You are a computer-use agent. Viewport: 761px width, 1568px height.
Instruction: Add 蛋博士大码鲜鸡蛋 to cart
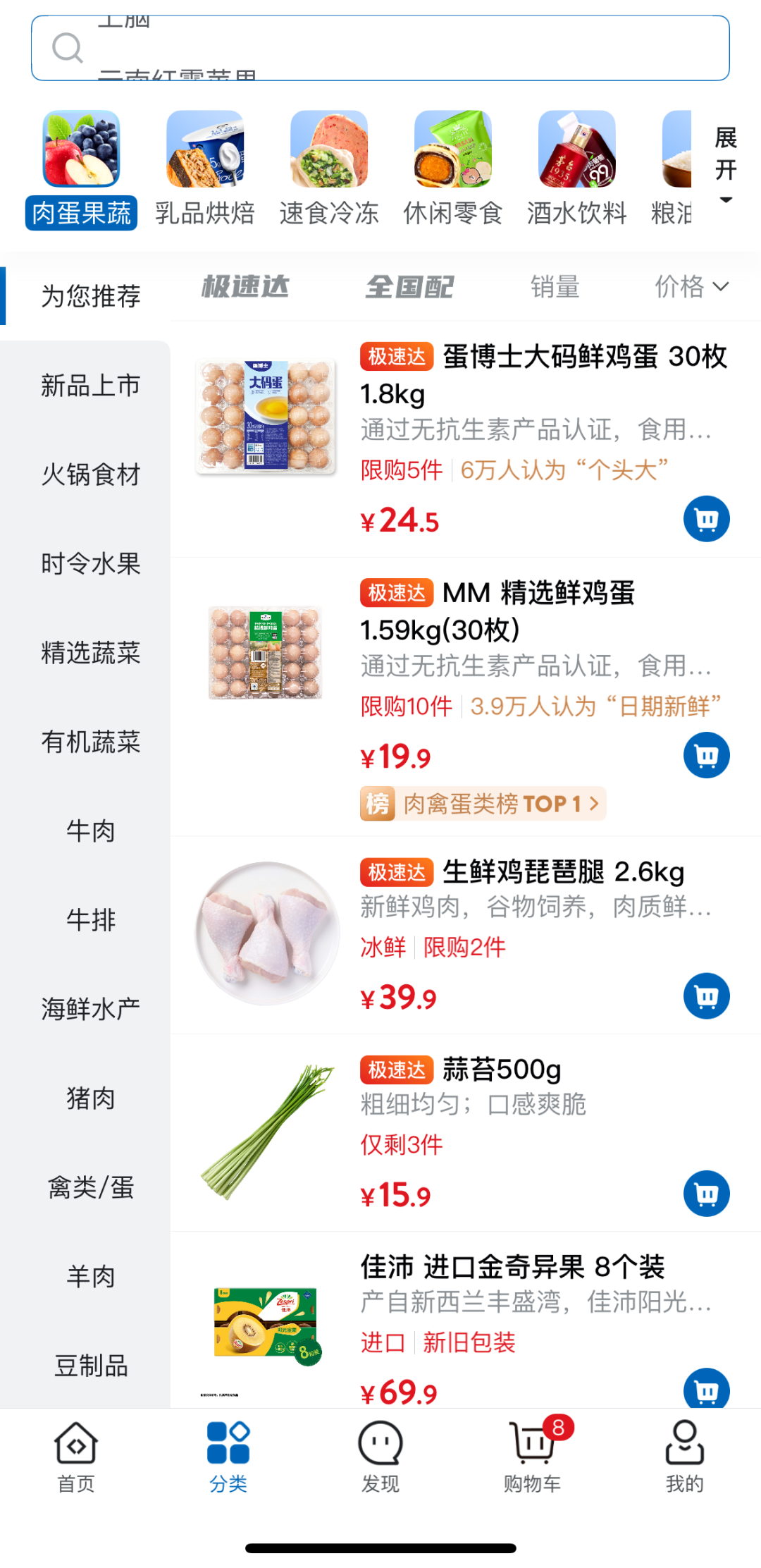pos(706,520)
